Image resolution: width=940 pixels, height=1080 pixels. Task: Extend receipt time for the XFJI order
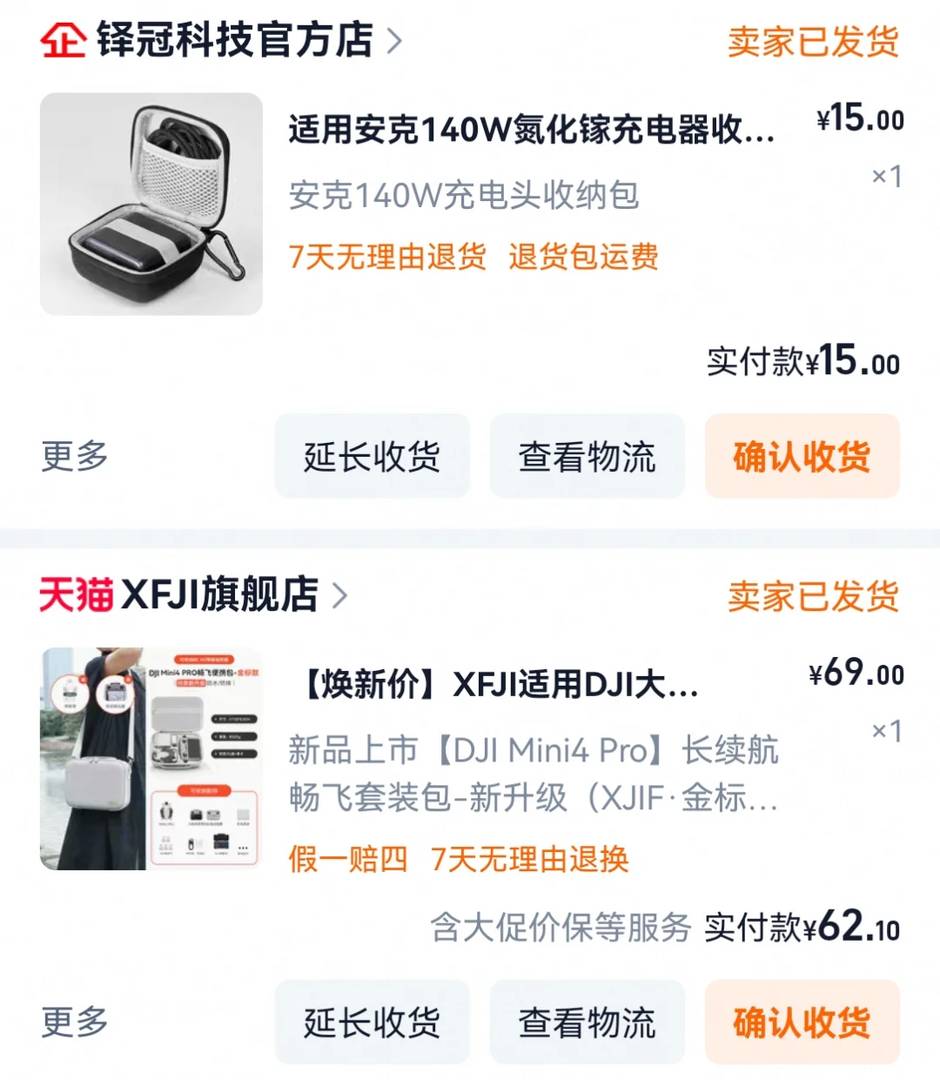coord(372,1022)
